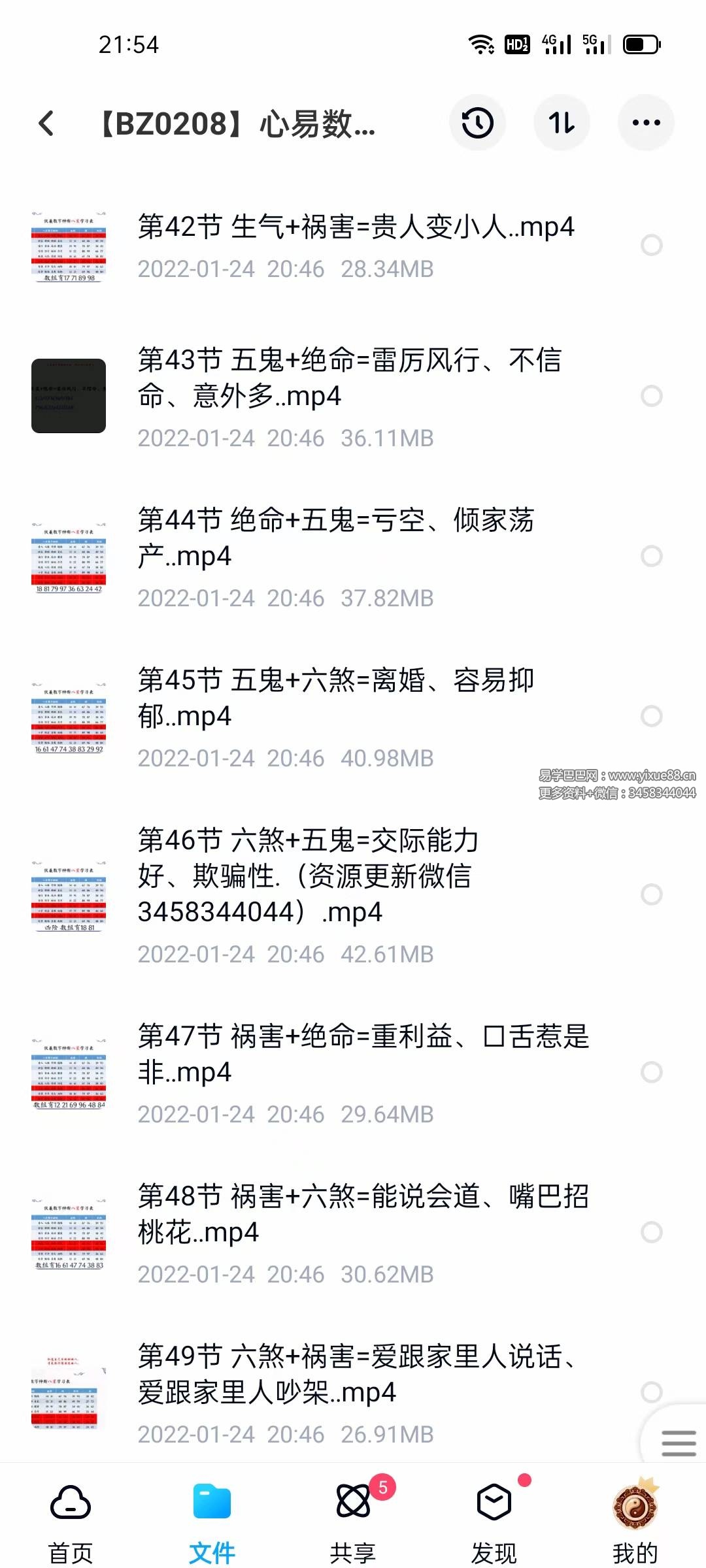Open the sort order dropdown icon
The image size is (706, 1568).
pyautogui.click(x=562, y=123)
